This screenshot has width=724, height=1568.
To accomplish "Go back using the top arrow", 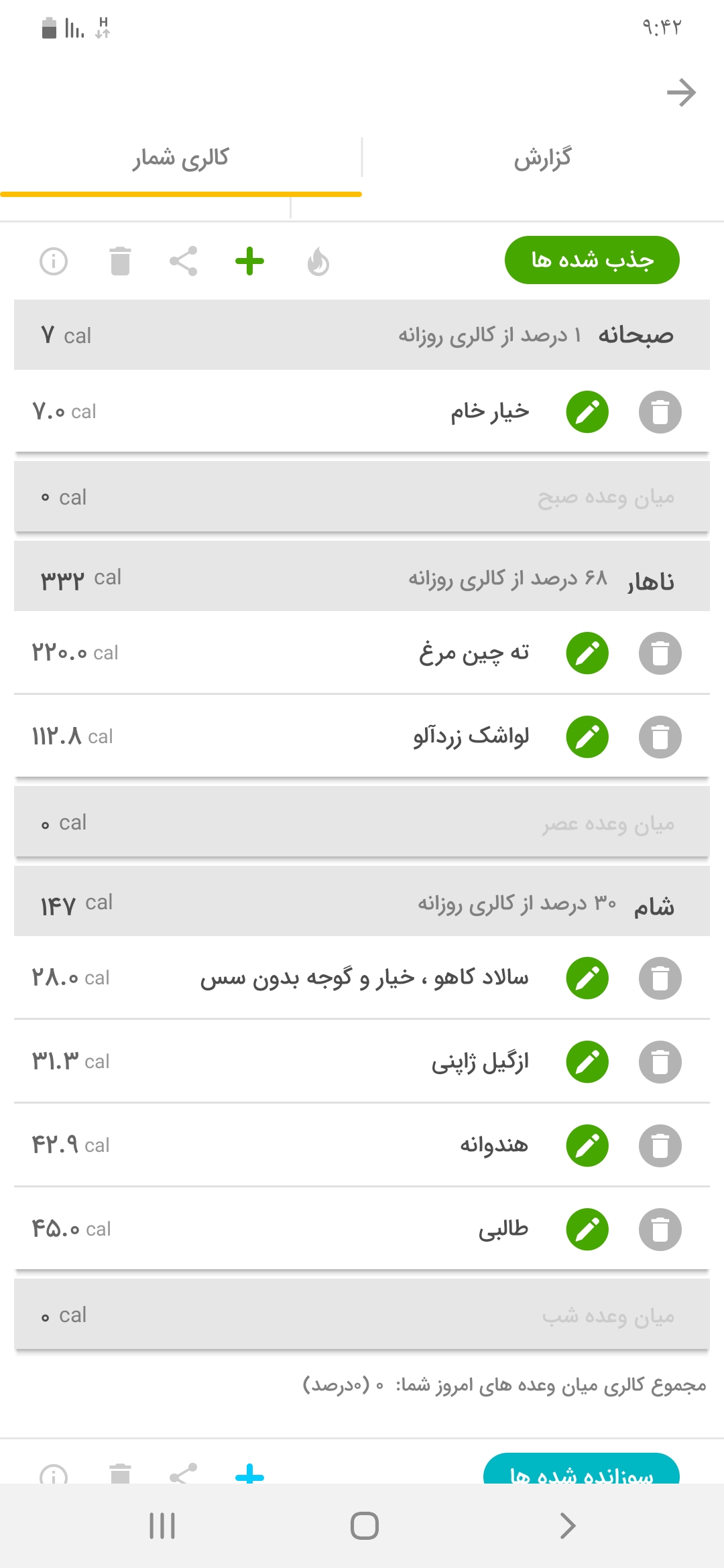I will (681, 92).
